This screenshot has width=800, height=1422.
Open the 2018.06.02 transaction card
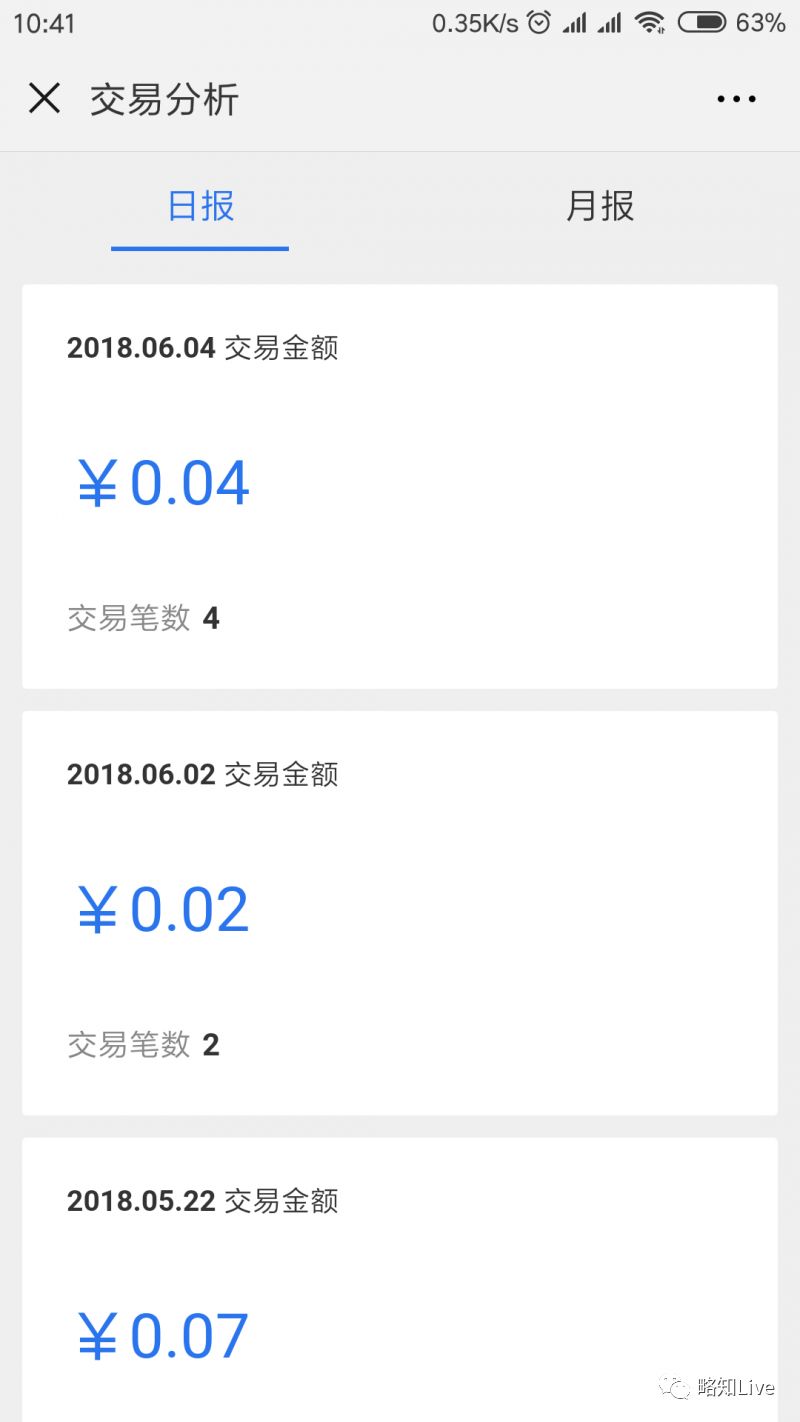point(400,913)
